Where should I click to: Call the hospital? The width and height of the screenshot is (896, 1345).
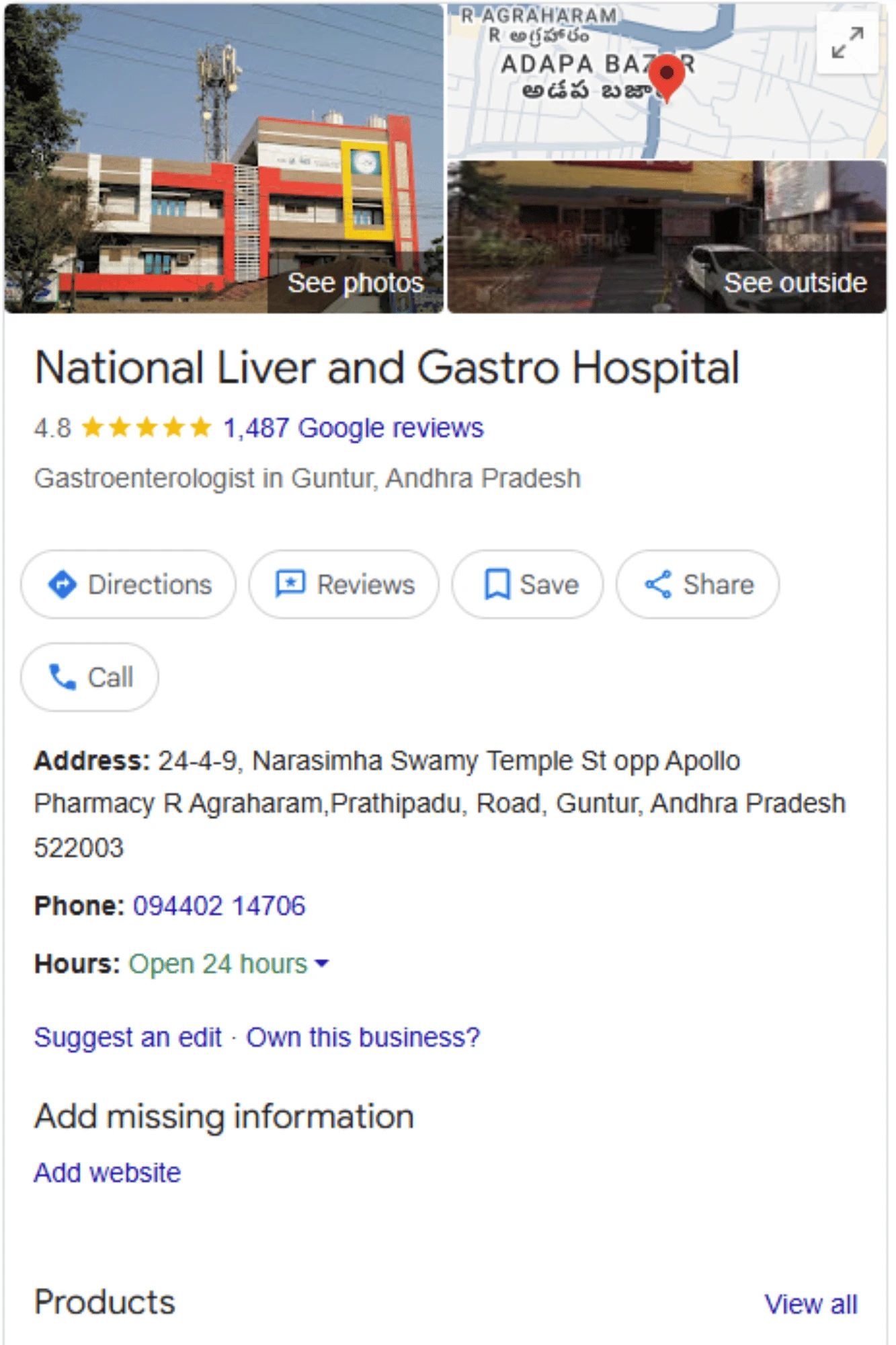pos(90,677)
